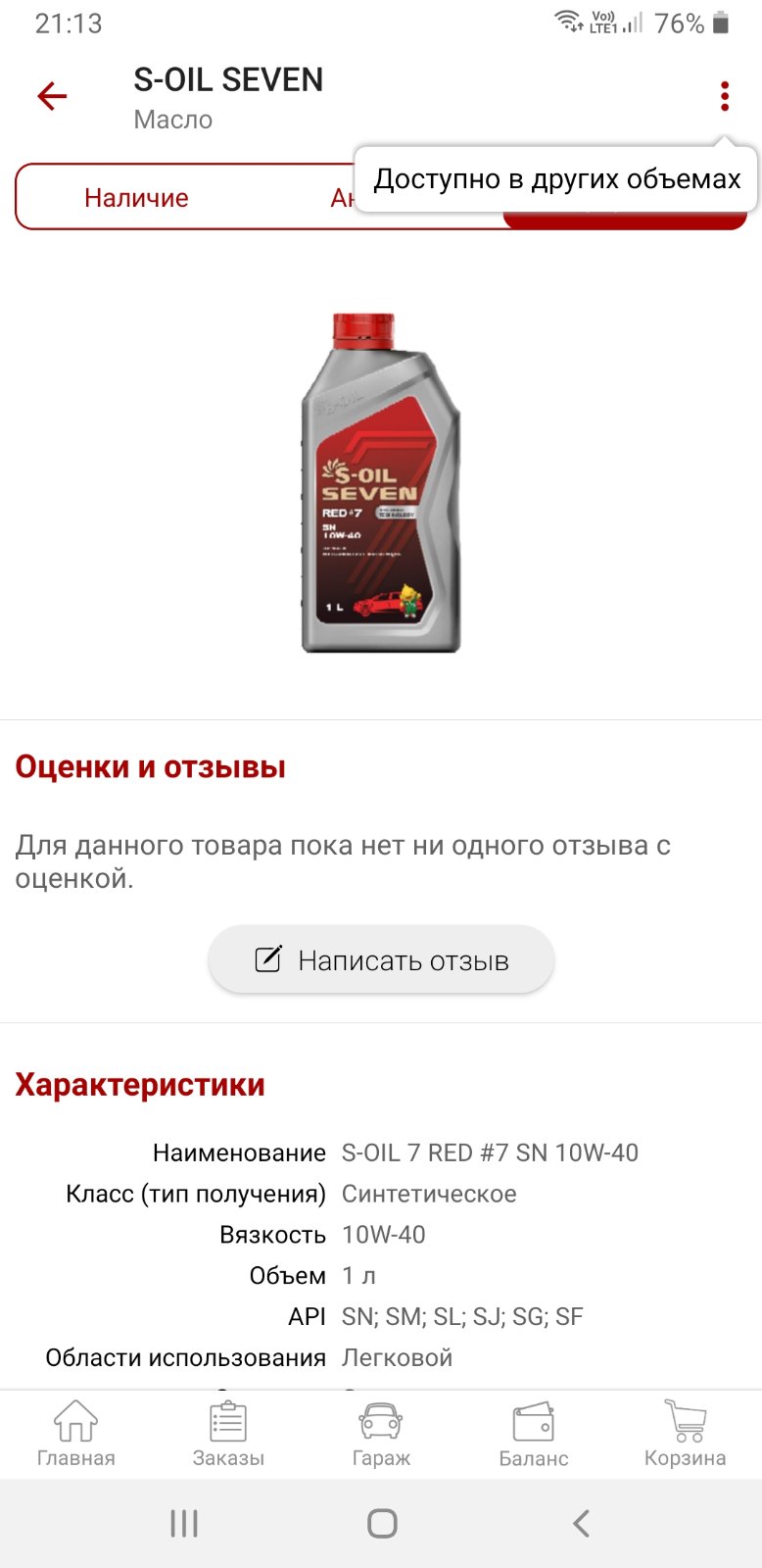Image resolution: width=762 pixels, height=1568 pixels.
Task: Open the three-dot overflow menu
Action: [x=725, y=96]
